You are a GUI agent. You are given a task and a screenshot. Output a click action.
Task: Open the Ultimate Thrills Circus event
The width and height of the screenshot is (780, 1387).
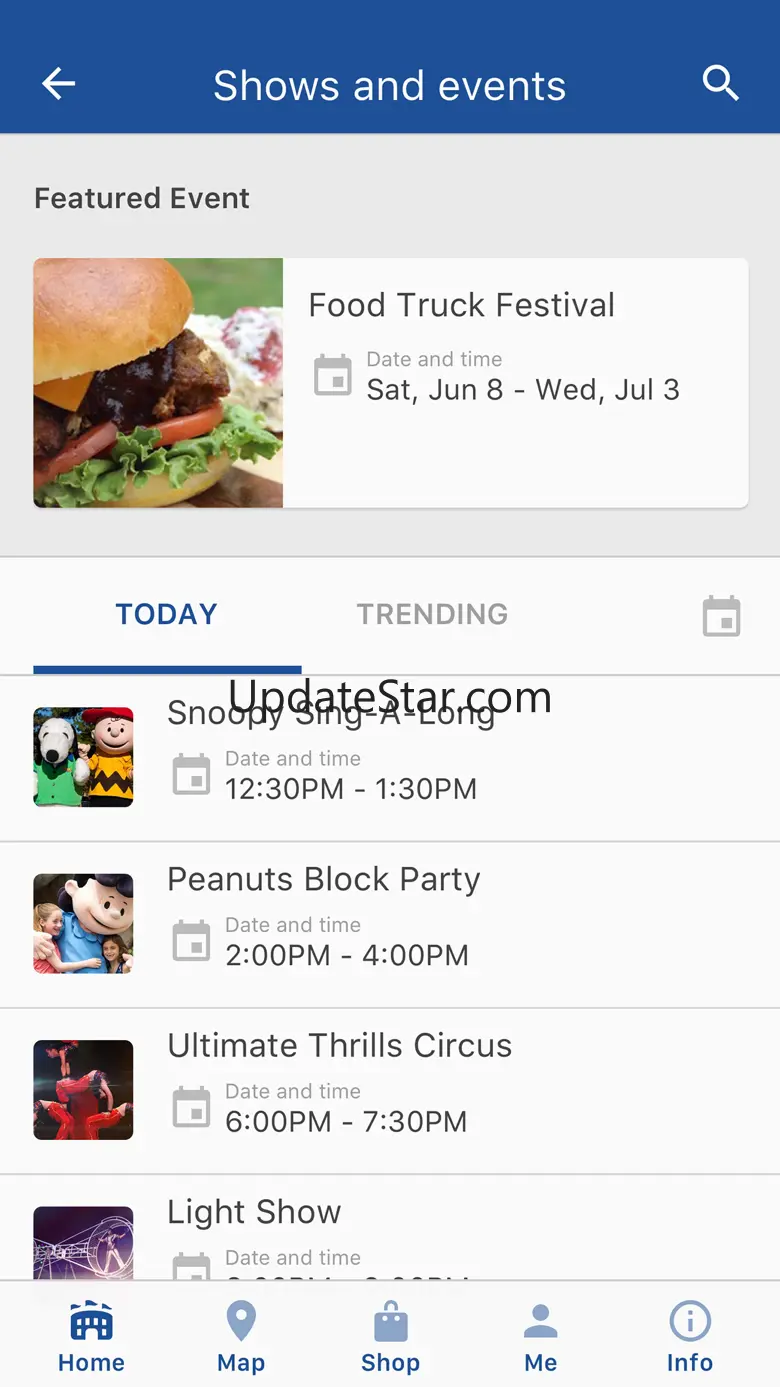tap(390, 1091)
